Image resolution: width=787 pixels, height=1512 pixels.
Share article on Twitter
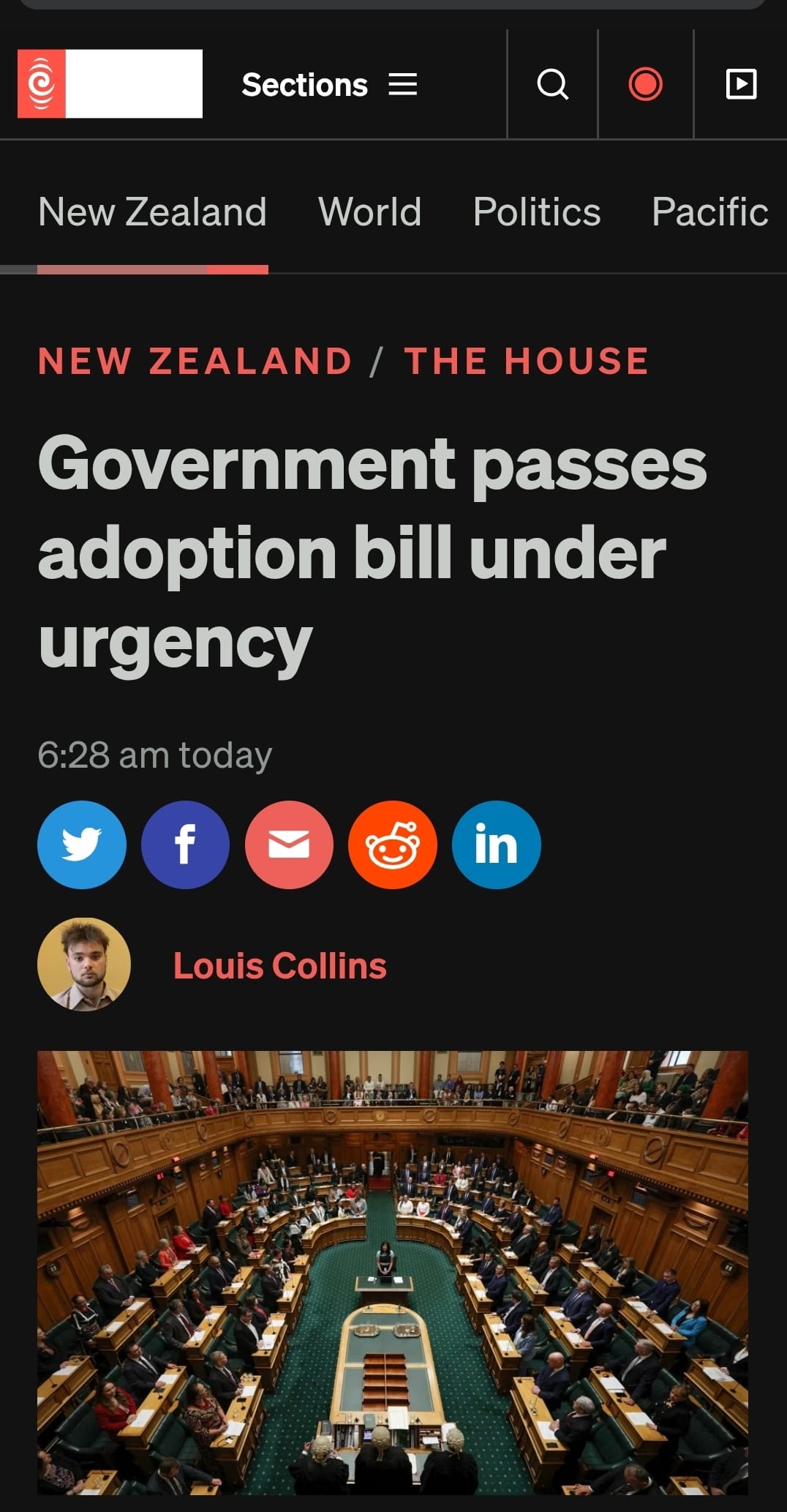point(82,845)
